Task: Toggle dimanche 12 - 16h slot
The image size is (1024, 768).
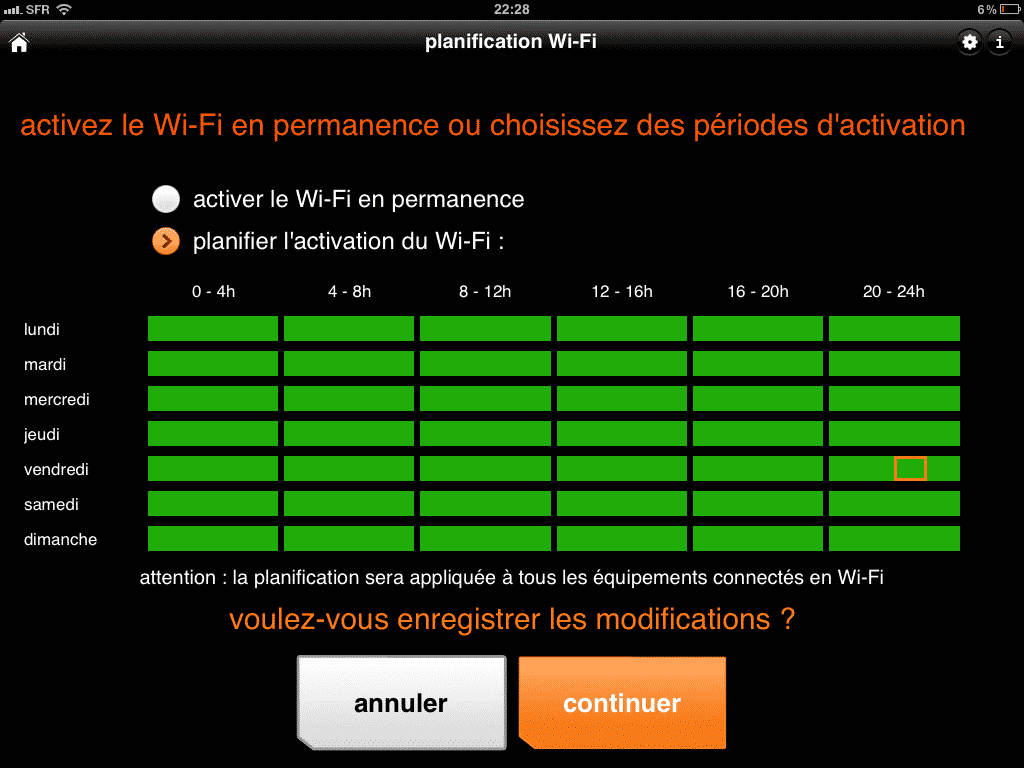Action: (622, 539)
